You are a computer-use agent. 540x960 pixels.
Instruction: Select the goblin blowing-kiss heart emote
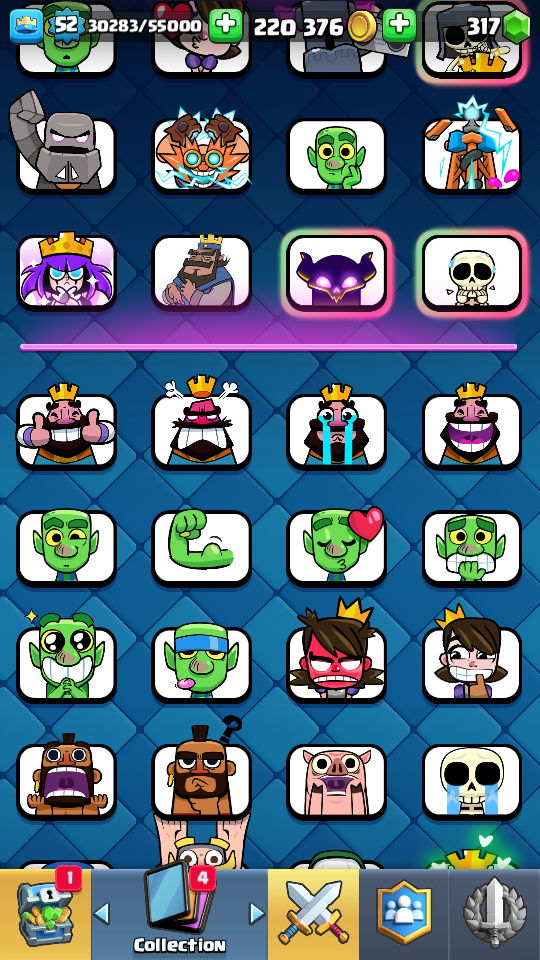click(336, 547)
